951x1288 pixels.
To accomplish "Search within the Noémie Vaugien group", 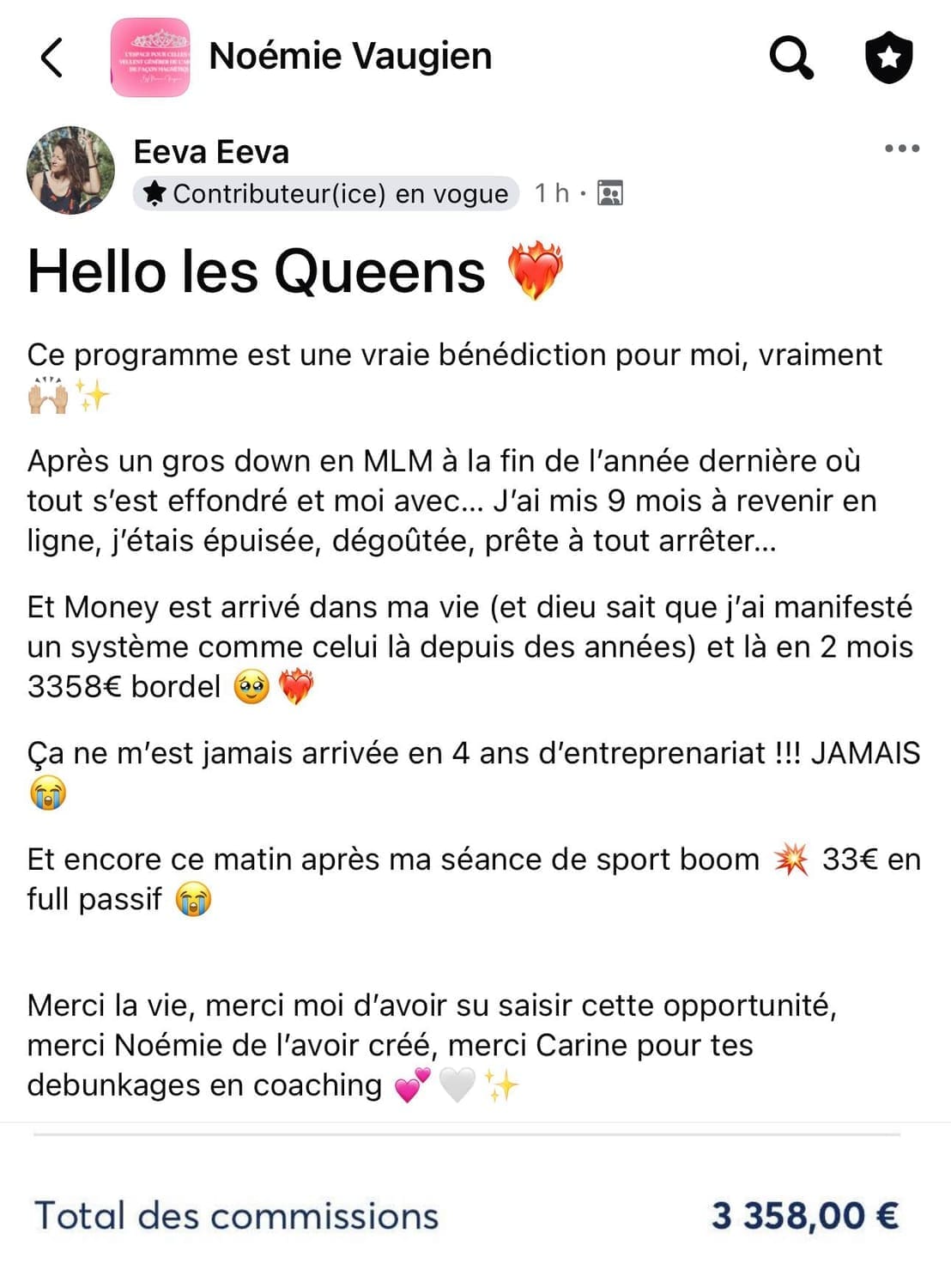I will [x=790, y=58].
